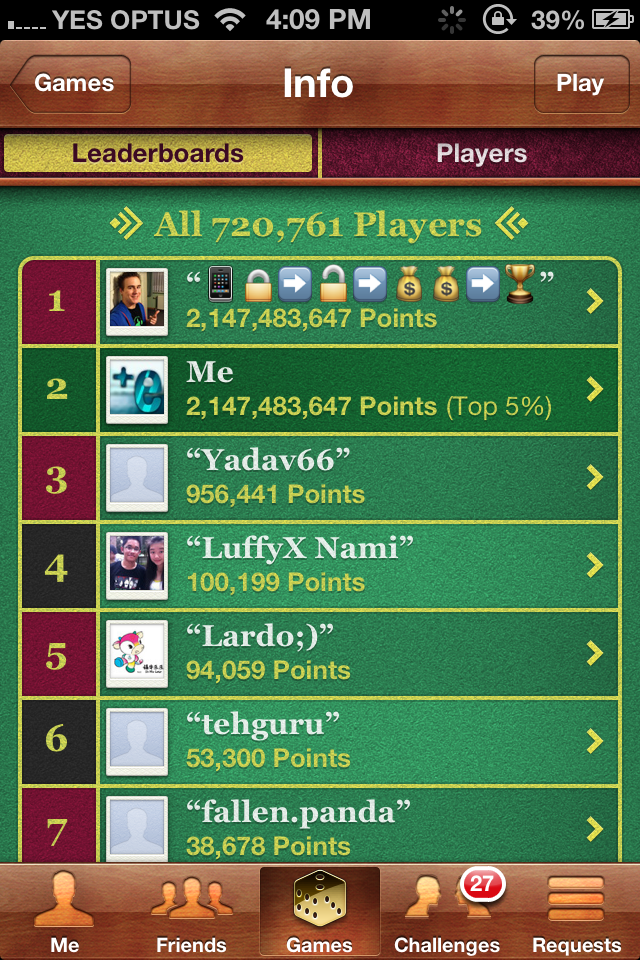This screenshot has height=960, width=640.
Task: Open the rank 1 emoji-named player row
Action: (x=360, y=301)
